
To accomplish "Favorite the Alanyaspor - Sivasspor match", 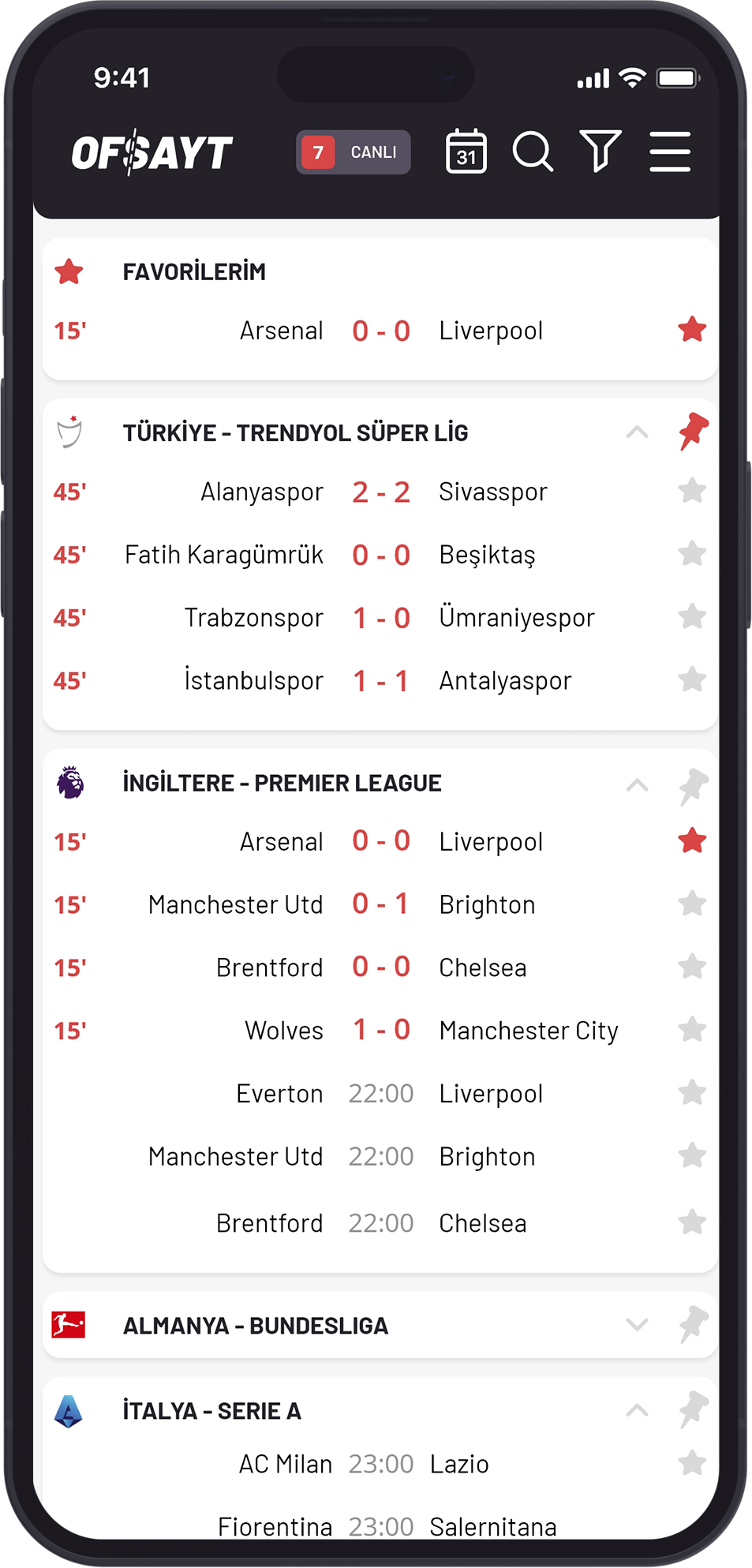I will (x=692, y=491).
